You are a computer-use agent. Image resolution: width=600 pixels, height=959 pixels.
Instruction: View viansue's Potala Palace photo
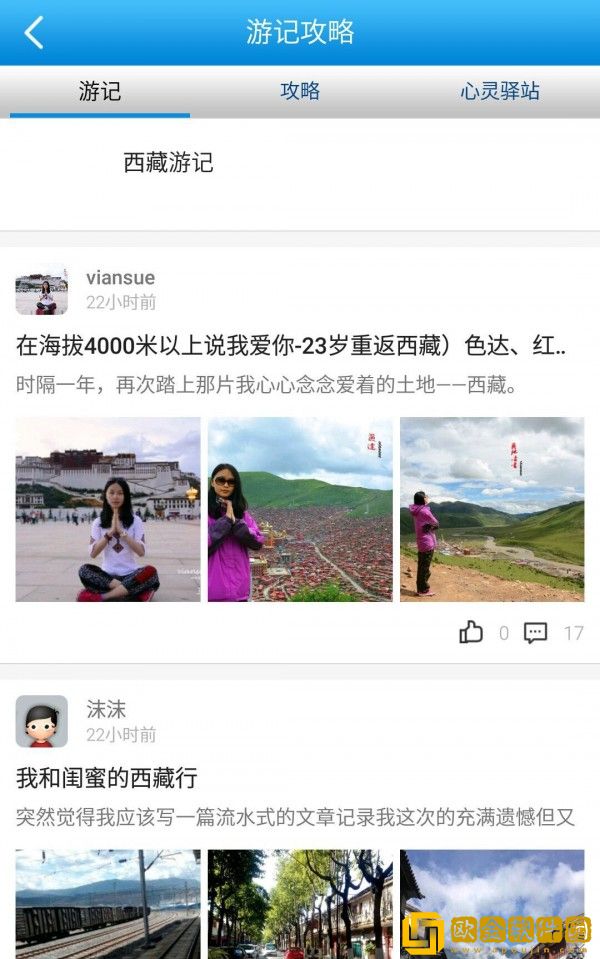point(108,509)
